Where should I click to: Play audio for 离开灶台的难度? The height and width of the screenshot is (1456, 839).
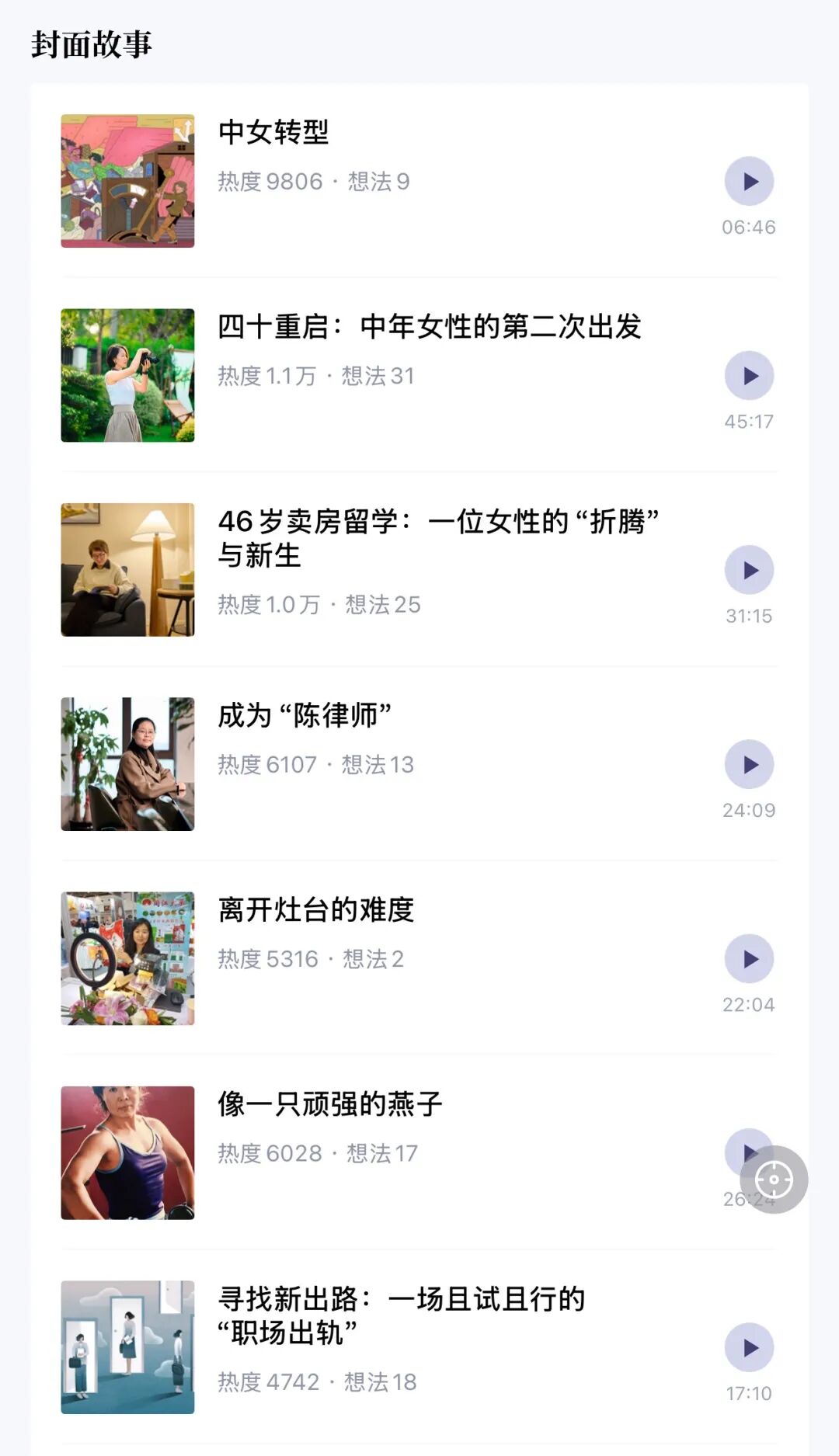coord(749,959)
